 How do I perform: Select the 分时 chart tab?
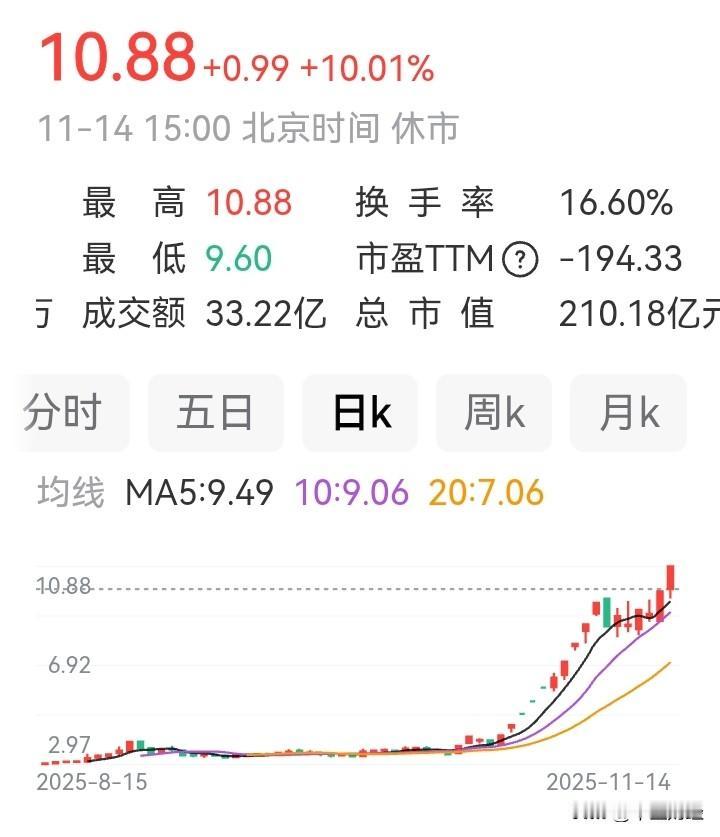point(70,412)
